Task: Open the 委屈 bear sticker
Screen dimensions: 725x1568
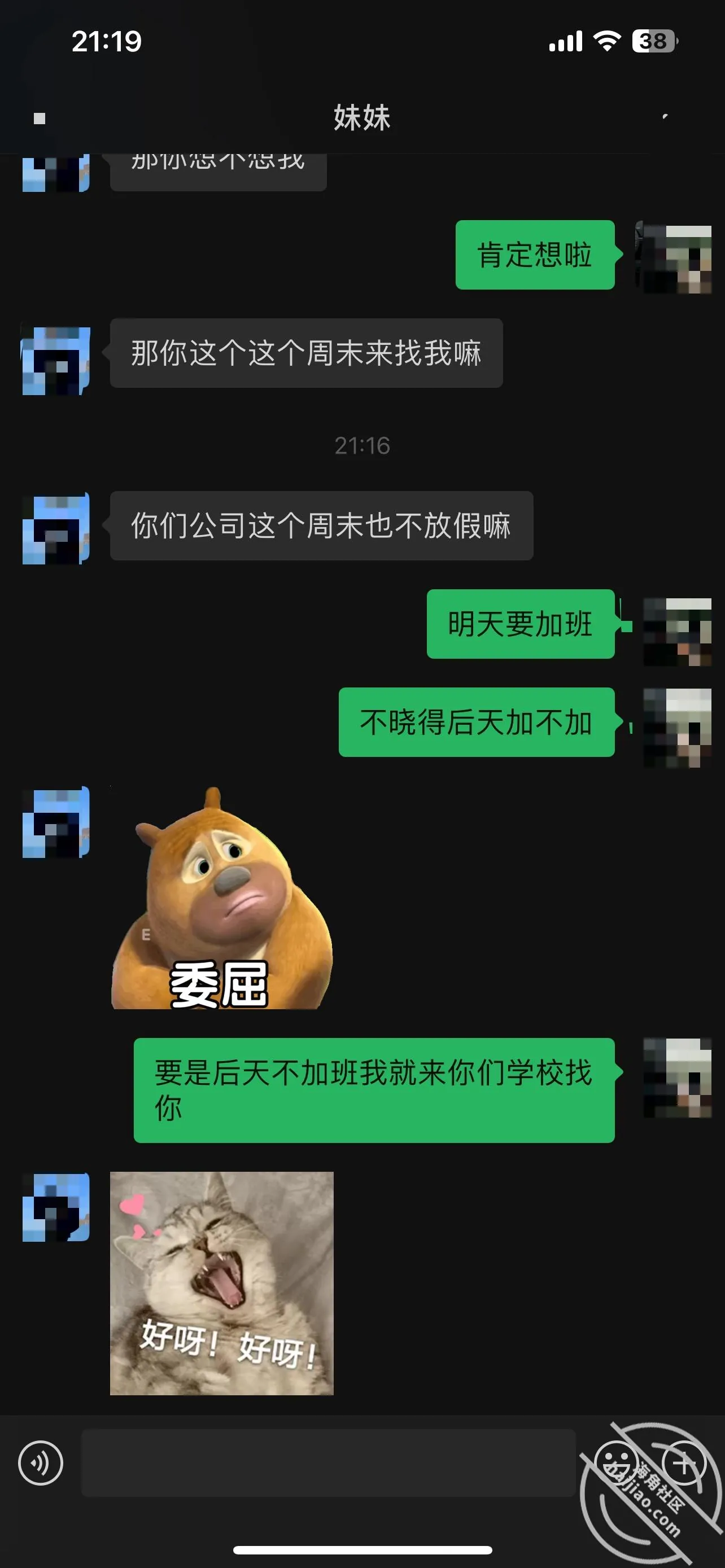Action: [x=221, y=897]
